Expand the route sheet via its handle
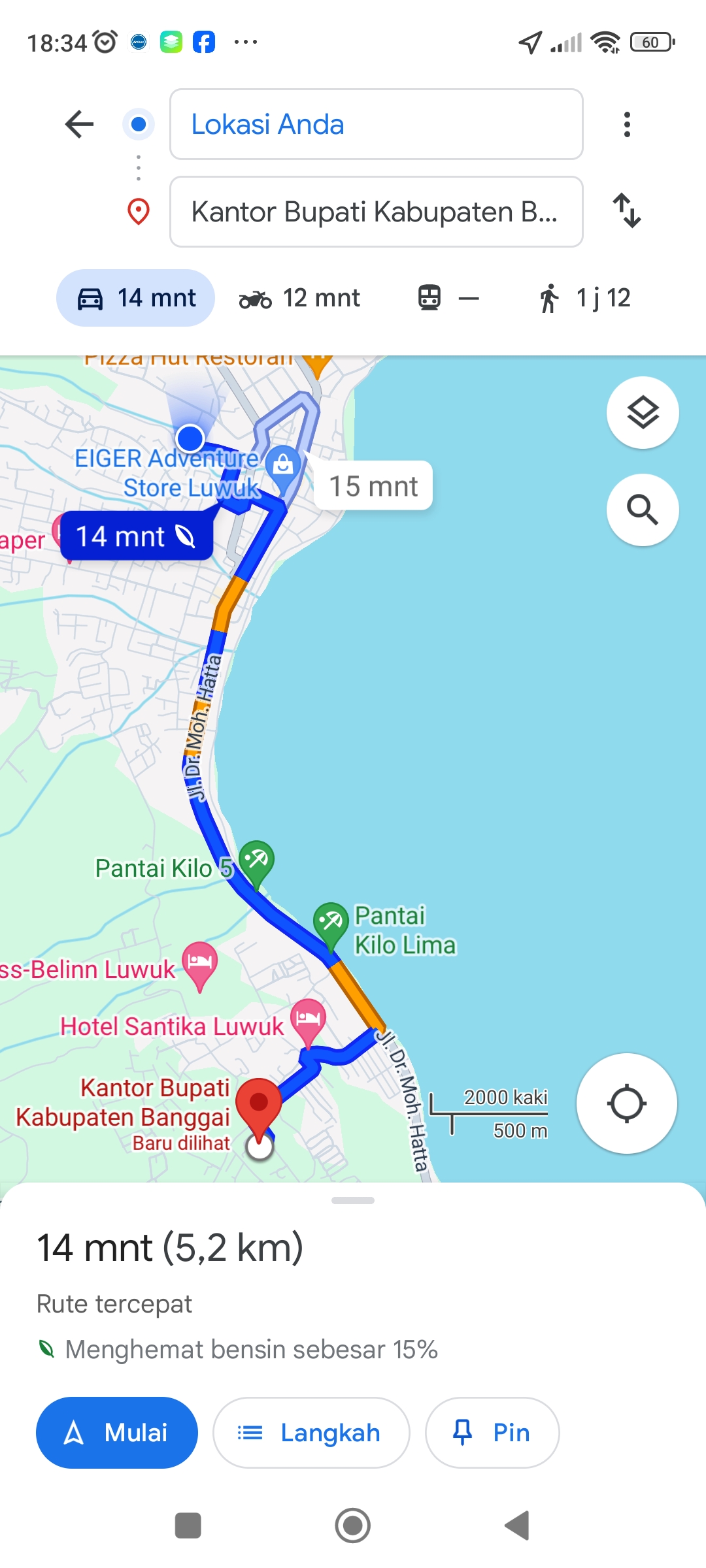The image size is (706, 1568). [x=353, y=1200]
